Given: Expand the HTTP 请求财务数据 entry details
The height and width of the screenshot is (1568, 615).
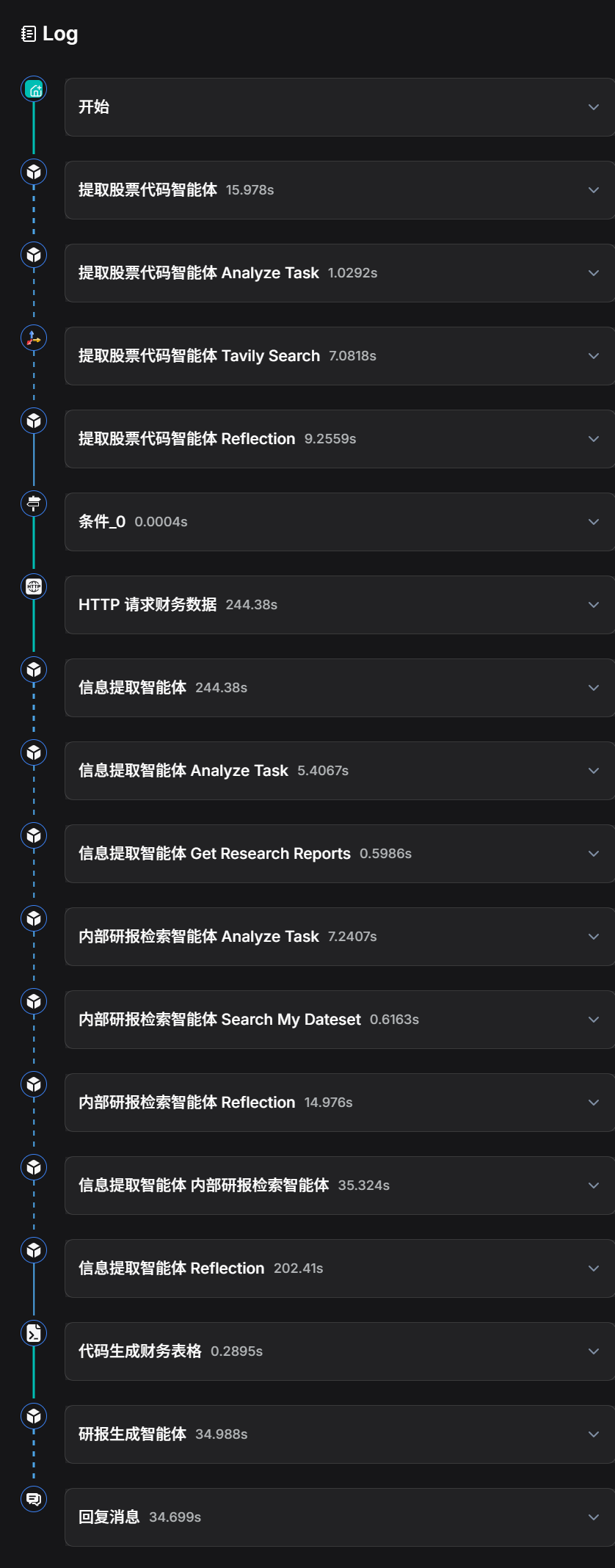Looking at the screenshot, I should coord(594,605).
